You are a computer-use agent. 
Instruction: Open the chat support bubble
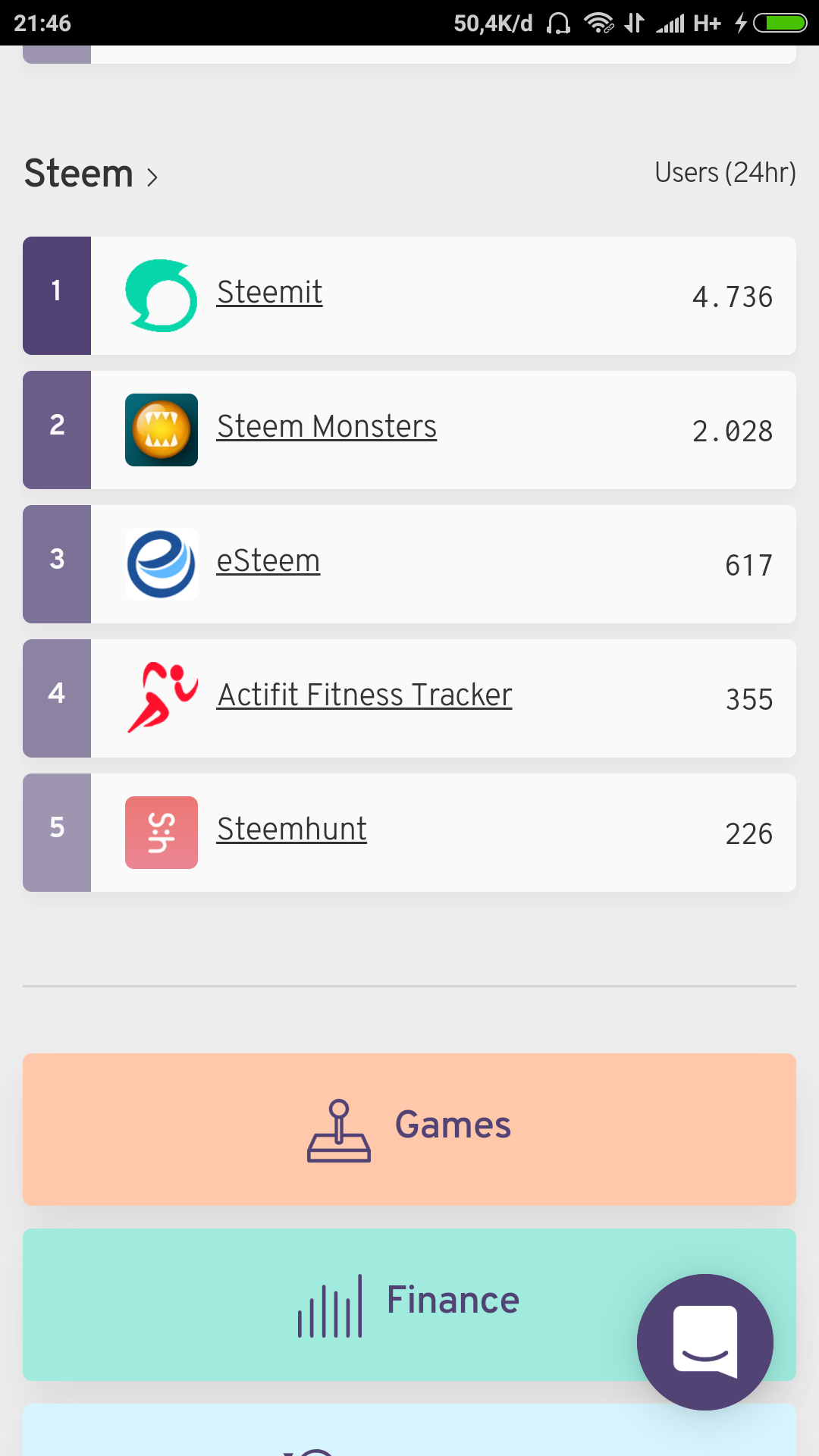coord(704,1341)
